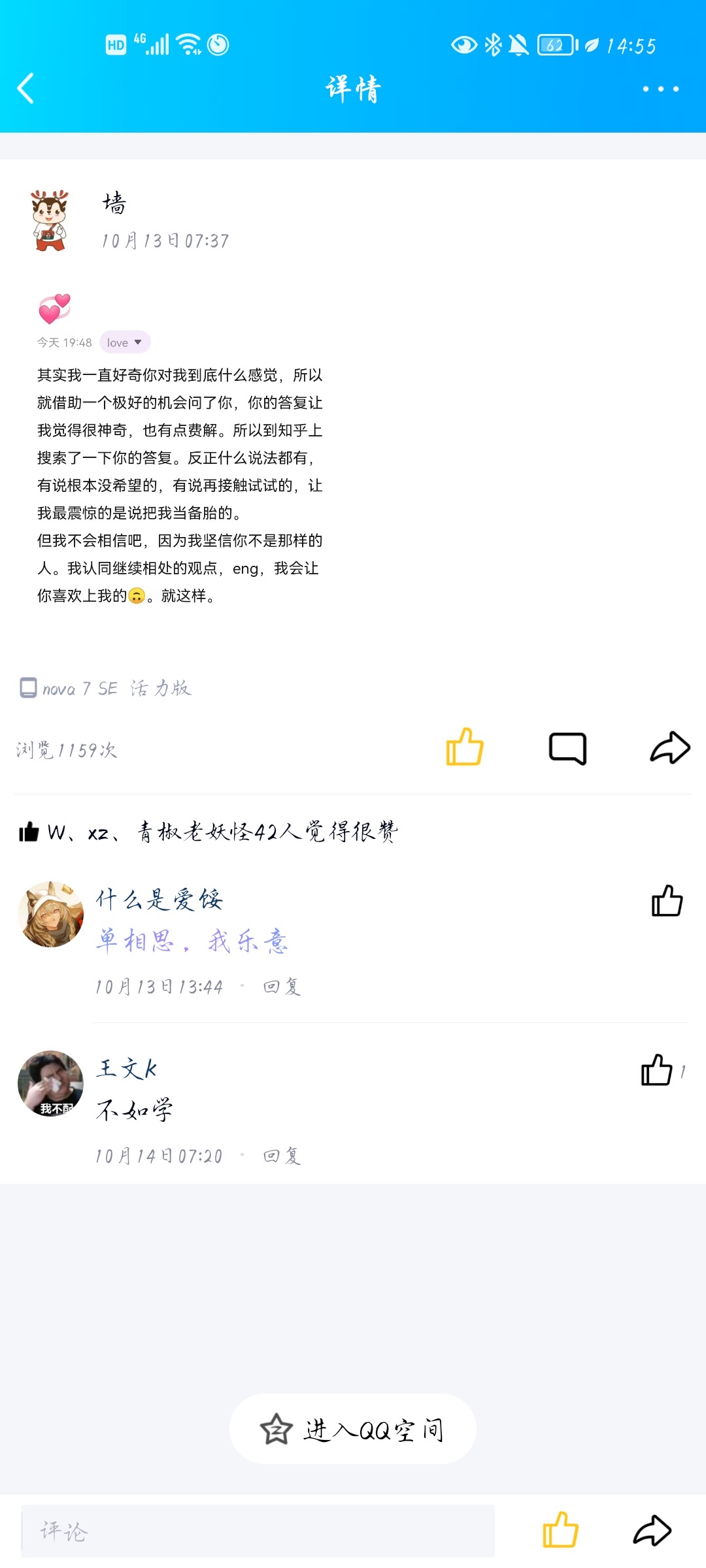Like the comment by 什么是爱馁
This screenshot has width=706, height=1568.
(x=667, y=901)
